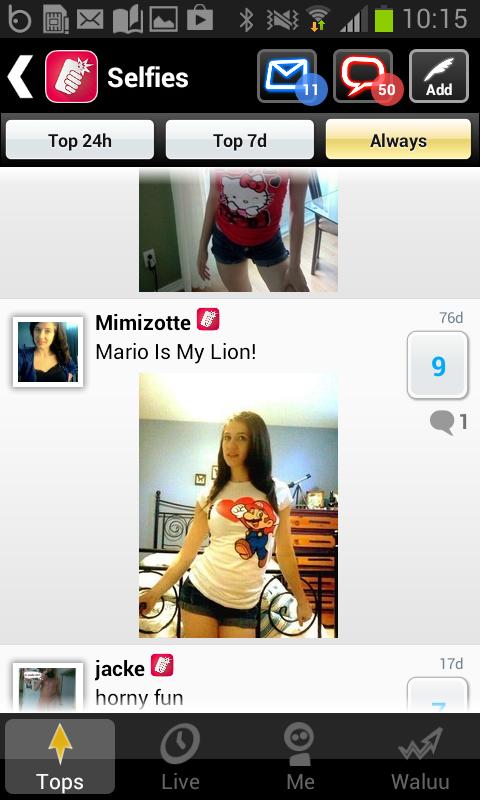Open the Hello Kitty shirt photo
The image size is (480, 800).
click(238, 231)
